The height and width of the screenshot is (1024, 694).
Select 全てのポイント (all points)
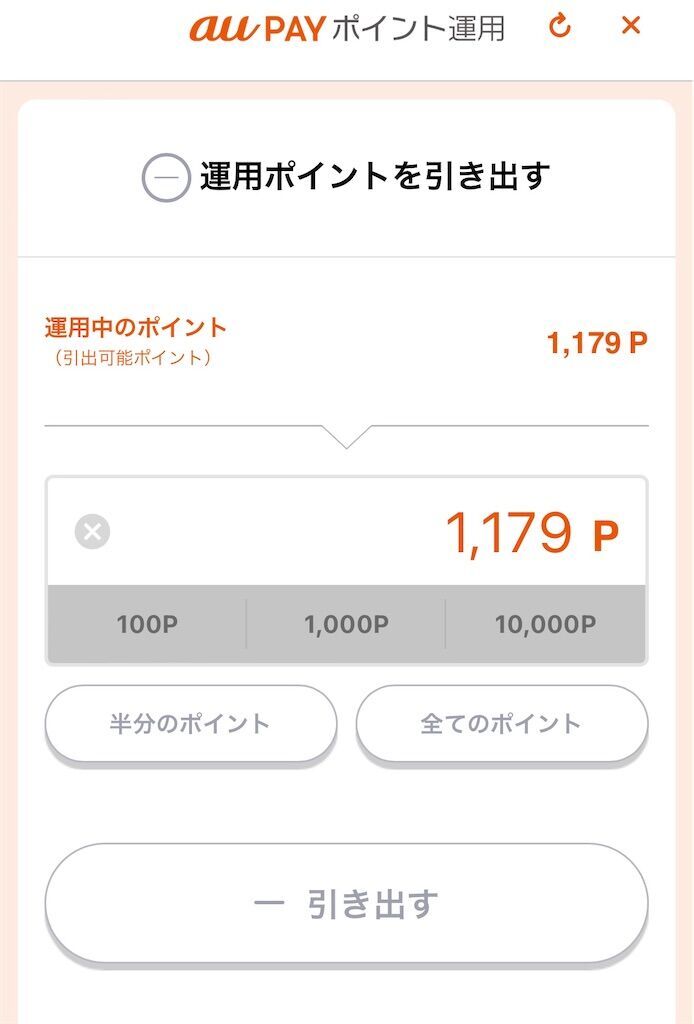[501, 724]
